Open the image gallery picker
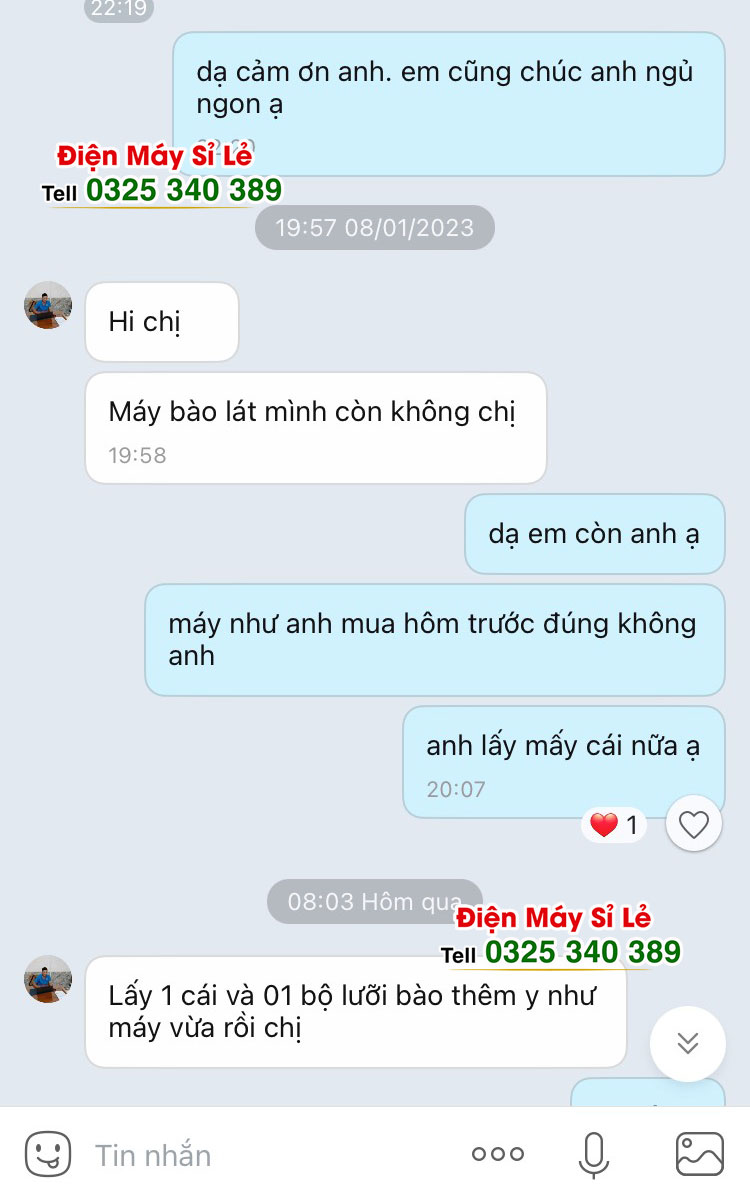 (699, 1154)
